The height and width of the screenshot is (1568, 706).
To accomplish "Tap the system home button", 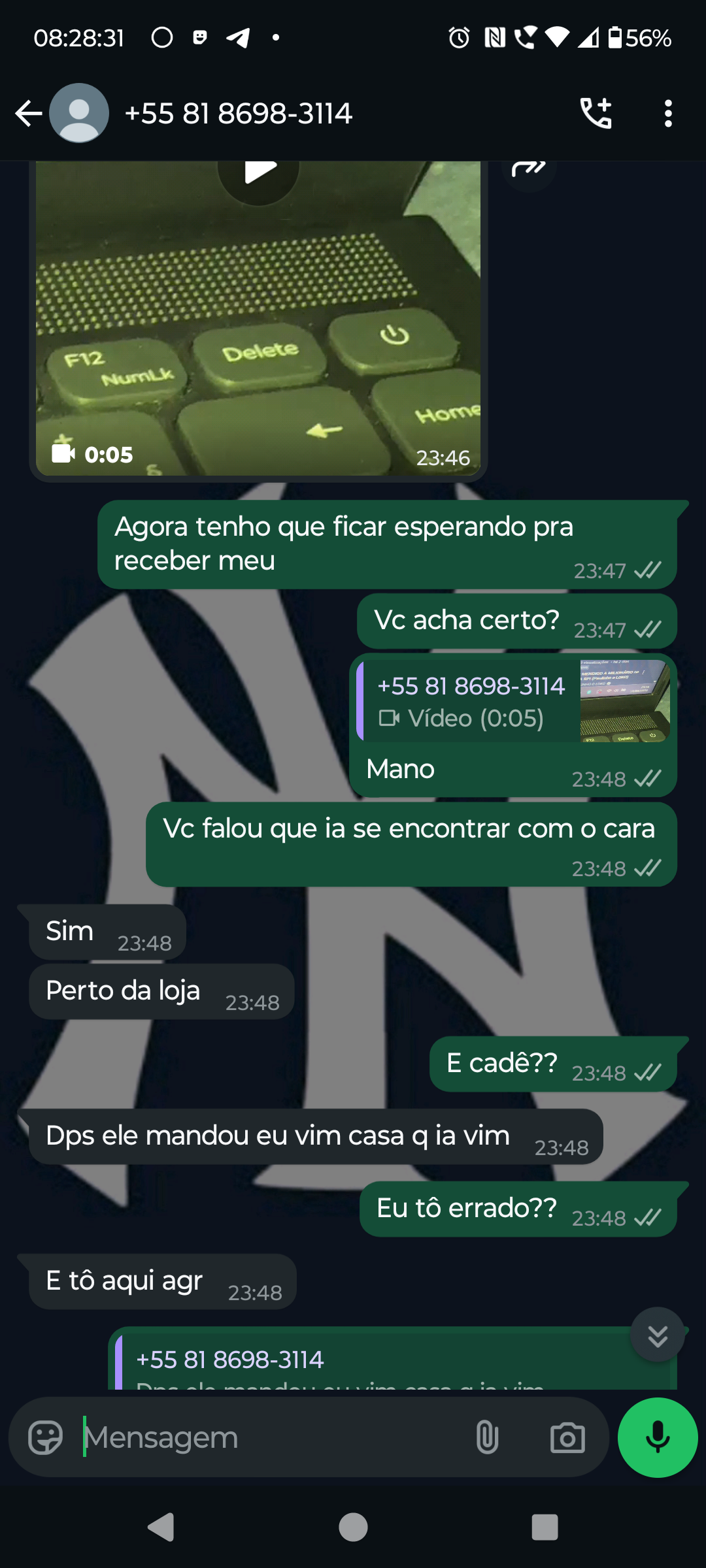I will tap(353, 1527).
